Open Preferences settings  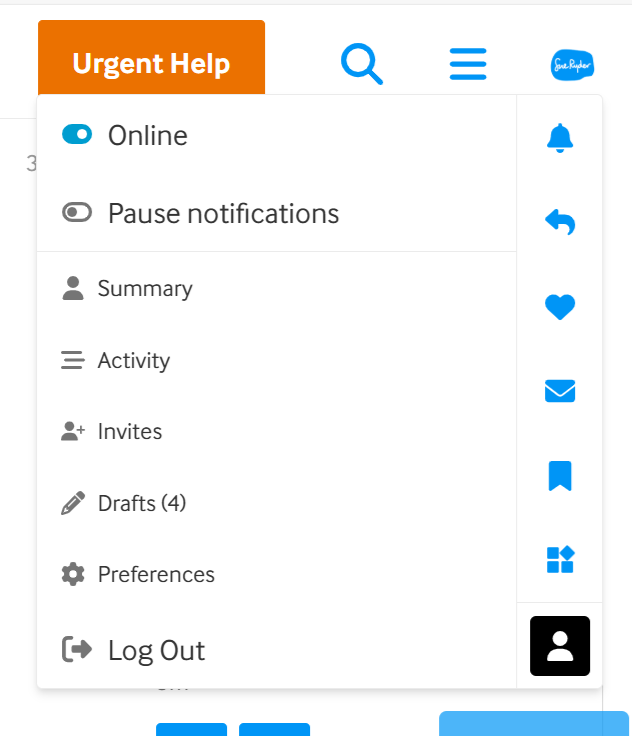[155, 575]
